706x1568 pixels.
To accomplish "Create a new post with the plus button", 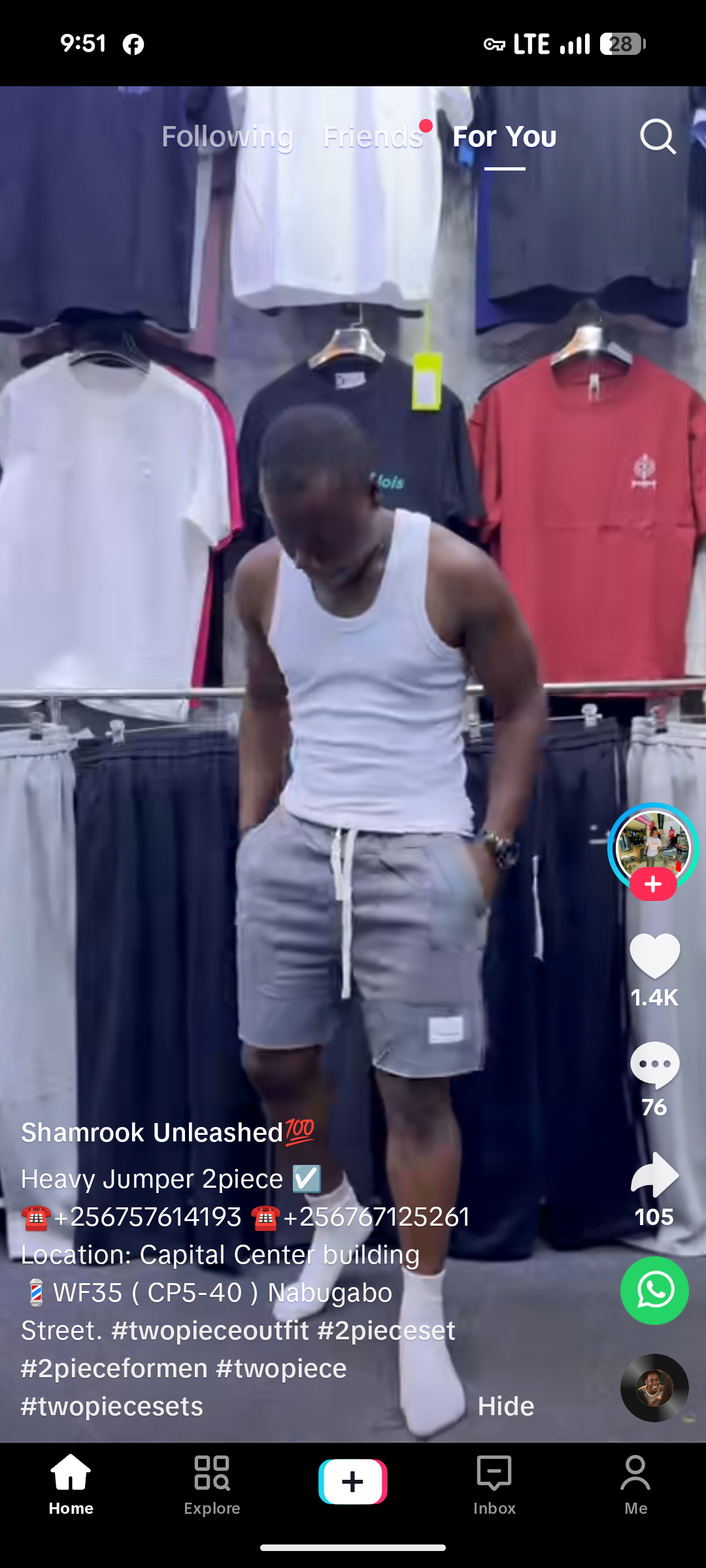I will tap(353, 1481).
